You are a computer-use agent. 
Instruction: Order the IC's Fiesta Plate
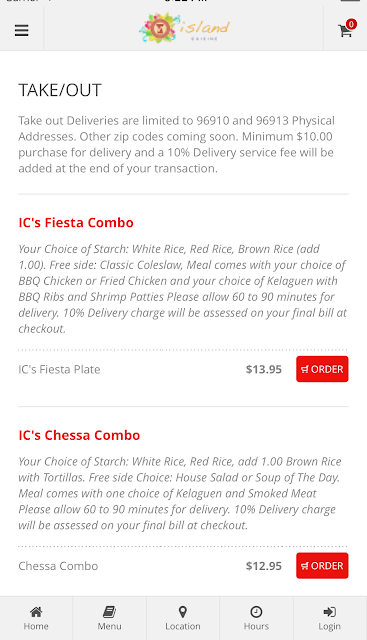[x=322, y=369]
